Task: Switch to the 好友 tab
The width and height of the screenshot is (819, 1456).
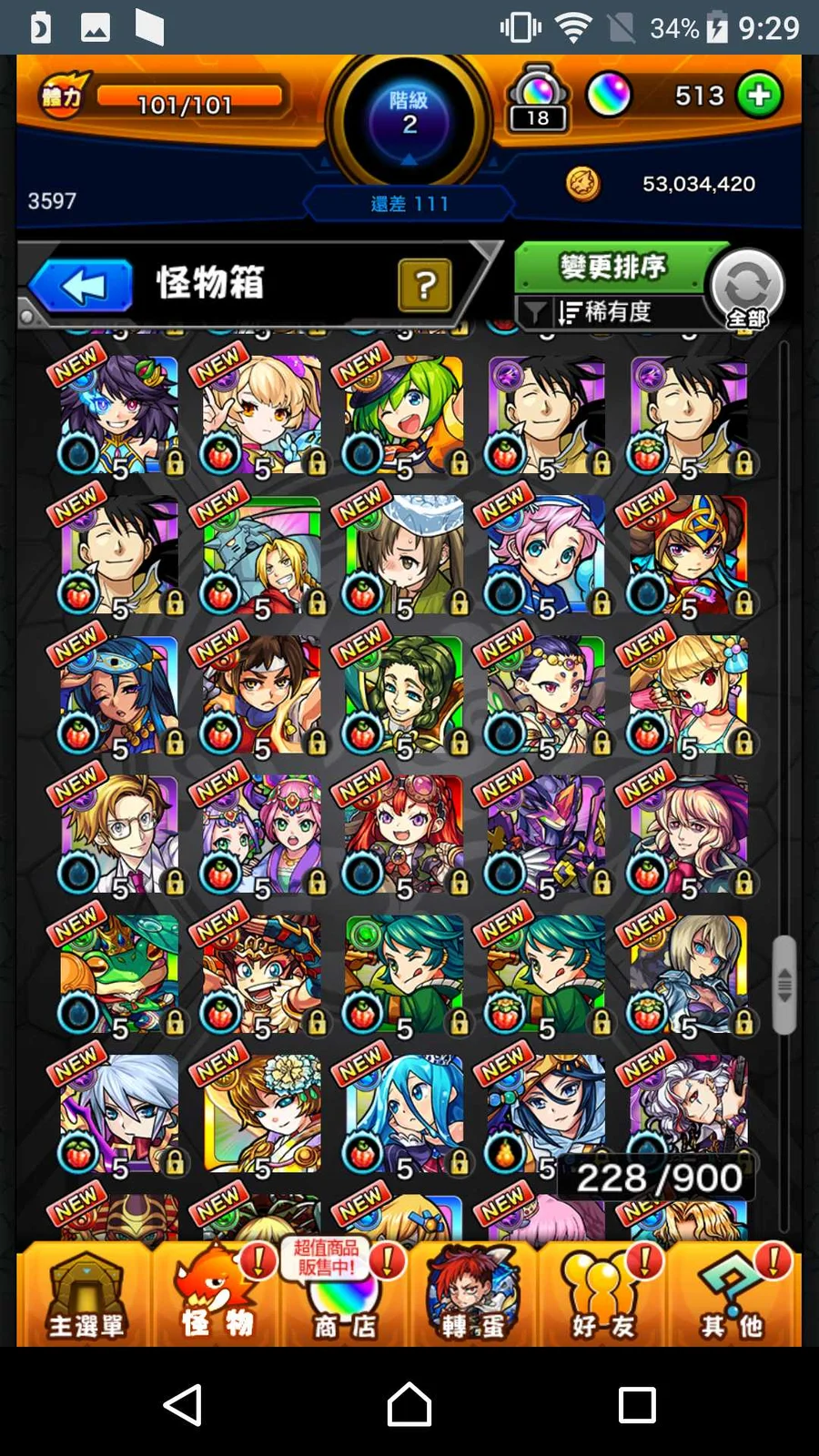Action: pyautogui.click(x=602, y=1296)
